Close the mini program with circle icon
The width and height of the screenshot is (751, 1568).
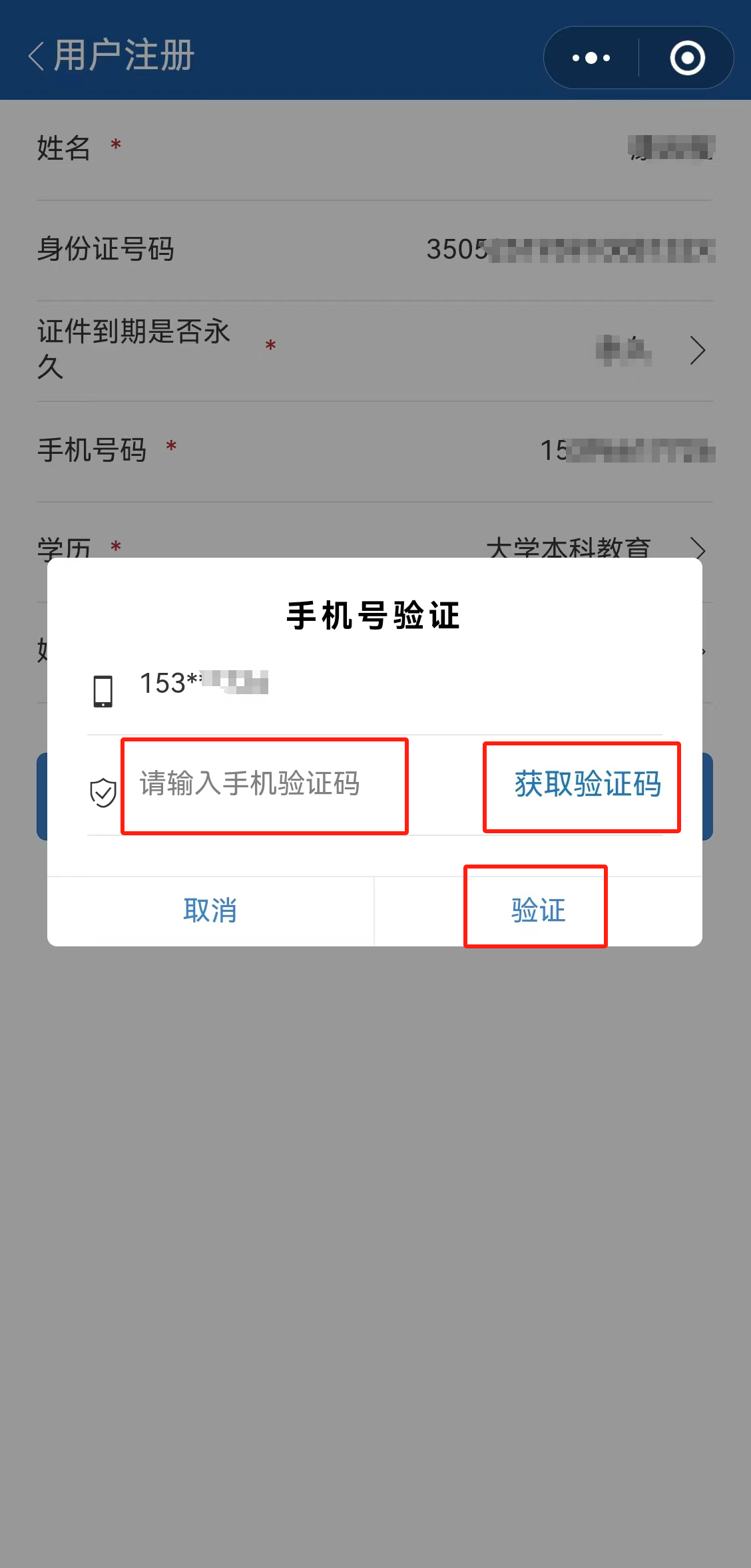tap(687, 58)
